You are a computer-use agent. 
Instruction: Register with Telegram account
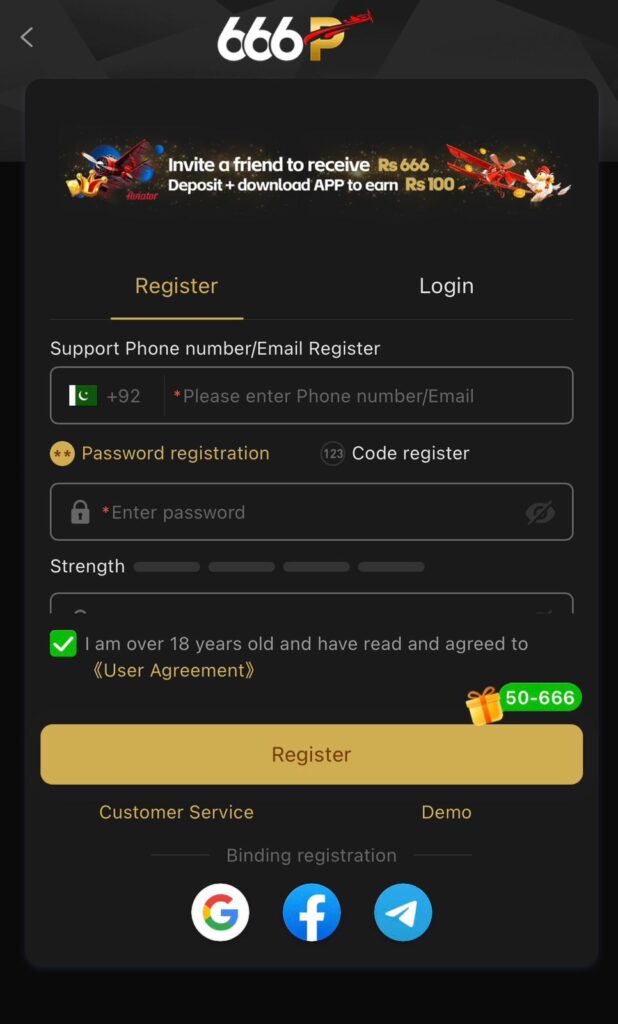[402, 912]
